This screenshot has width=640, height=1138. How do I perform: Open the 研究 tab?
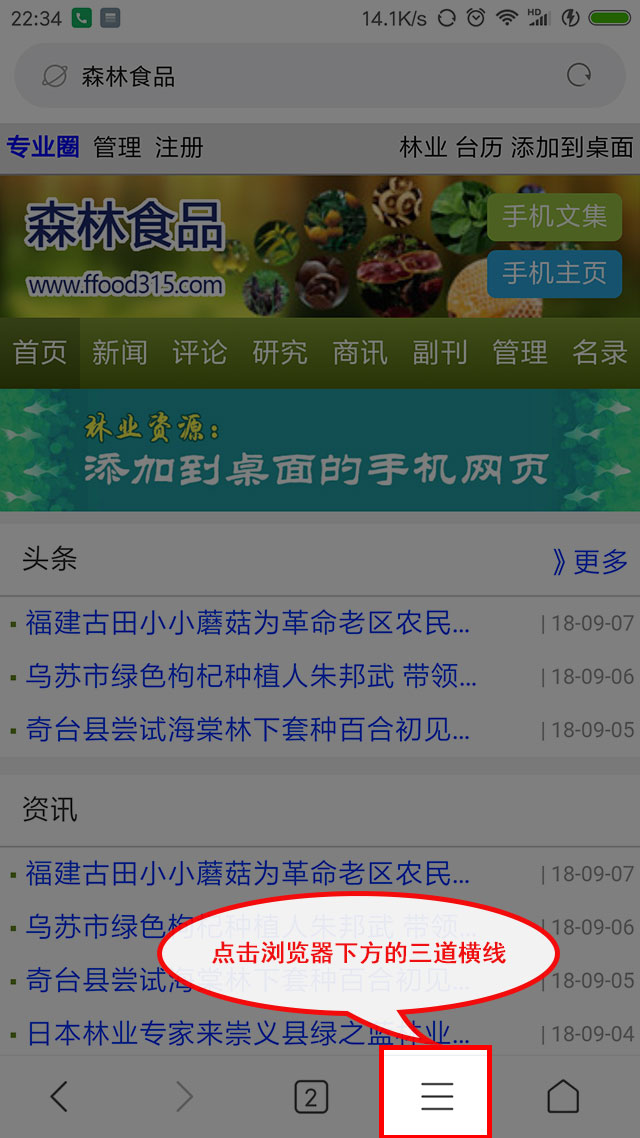pos(280,352)
